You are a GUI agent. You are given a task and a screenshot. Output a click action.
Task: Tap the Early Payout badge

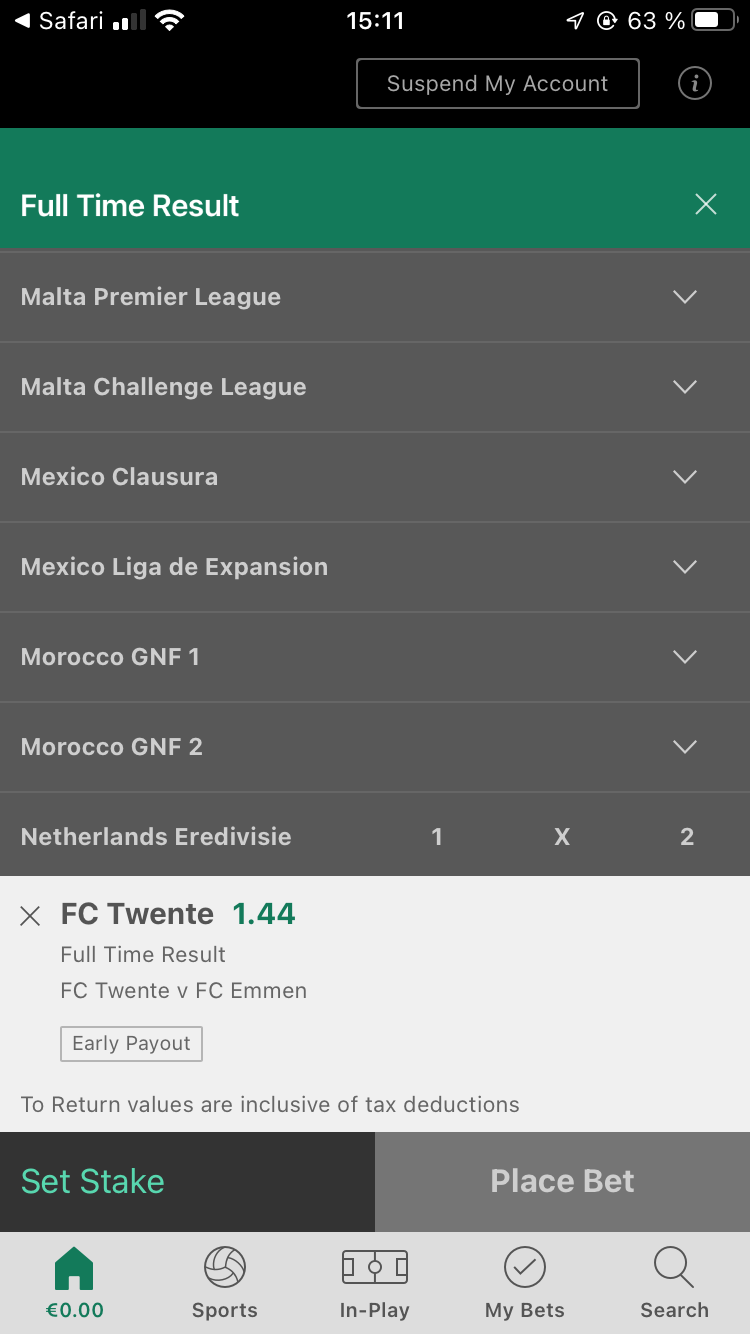(131, 1043)
